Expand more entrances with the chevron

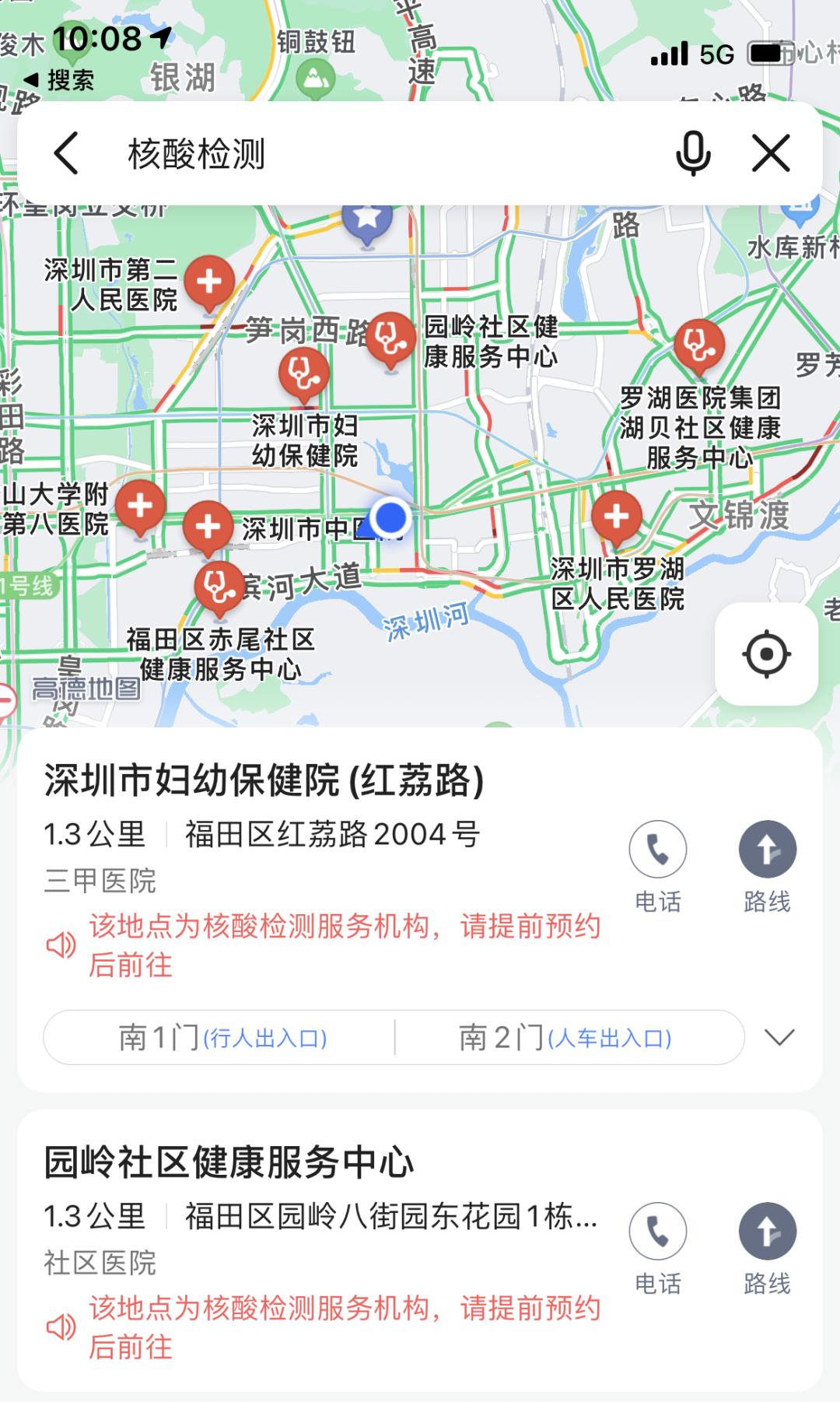pyautogui.click(x=779, y=1037)
